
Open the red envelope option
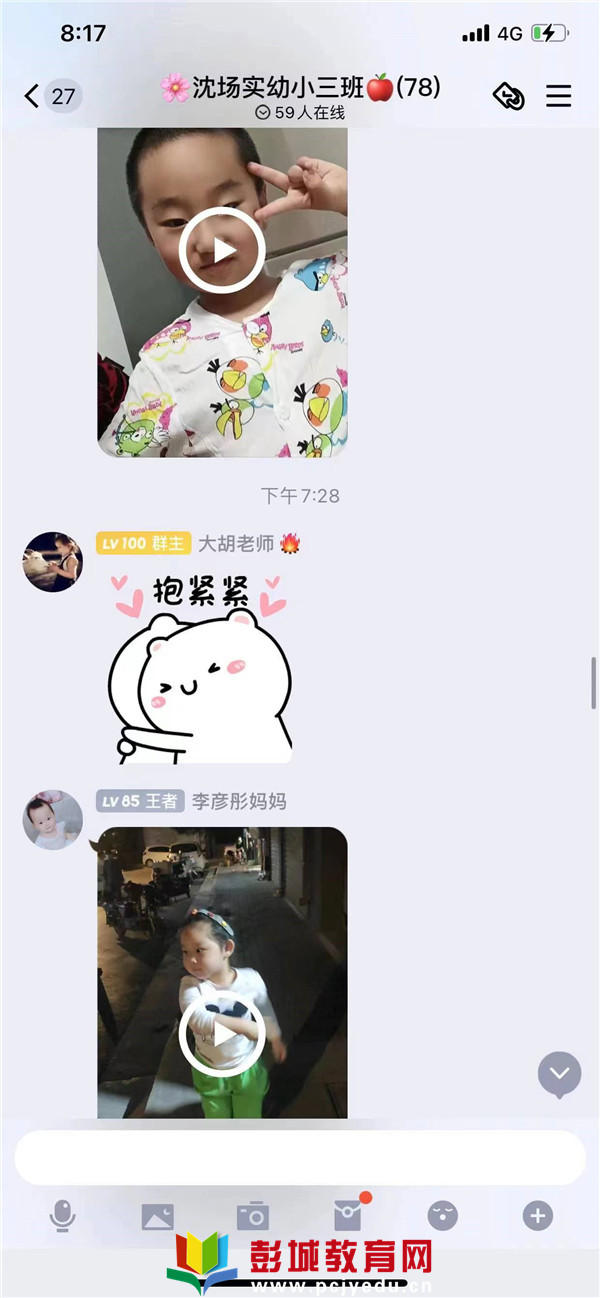click(x=347, y=1216)
